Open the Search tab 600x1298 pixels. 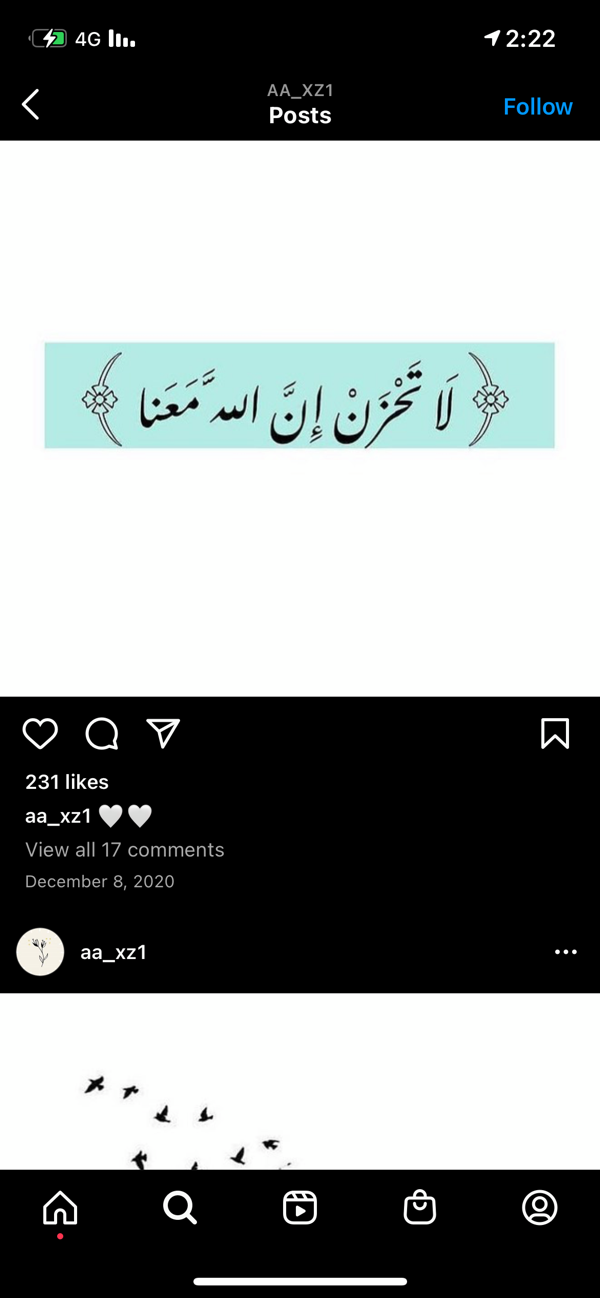[180, 1208]
